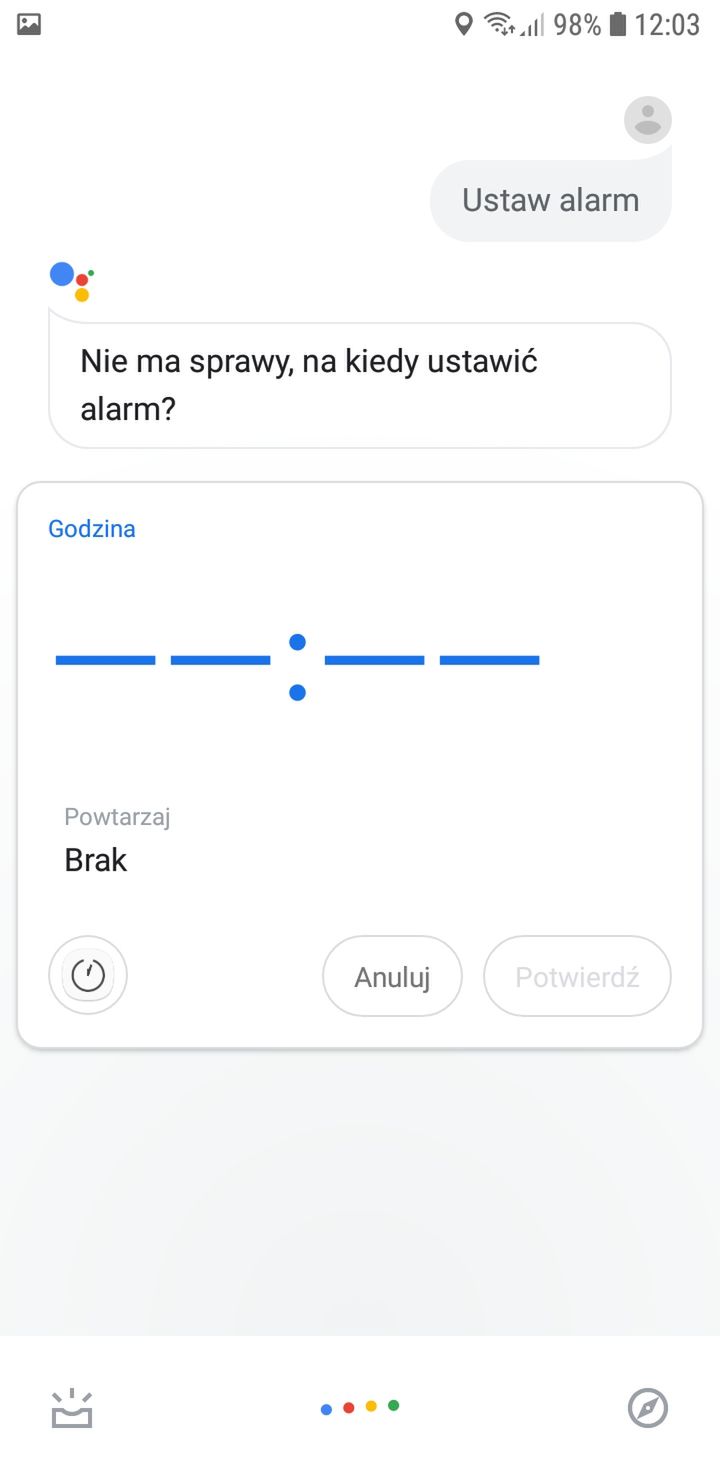This screenshot has width=720, height=1480.
Task: Tap the "Ustaw alarm" query bubble to edit it
Action: [x=551, y=200]
